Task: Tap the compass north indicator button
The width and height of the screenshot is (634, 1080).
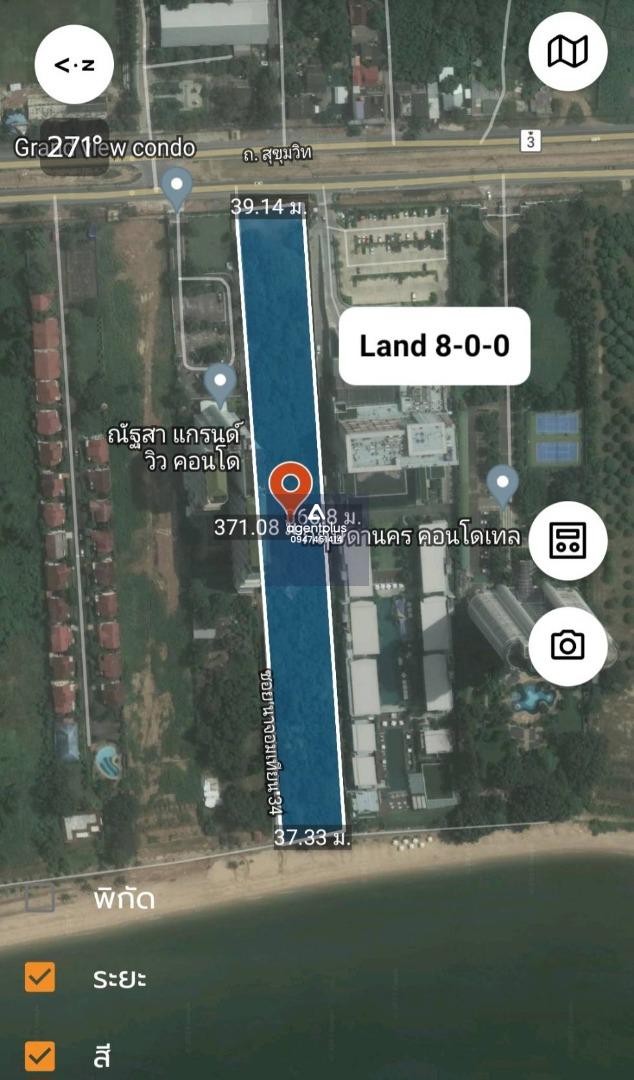Action: [73, 65]
